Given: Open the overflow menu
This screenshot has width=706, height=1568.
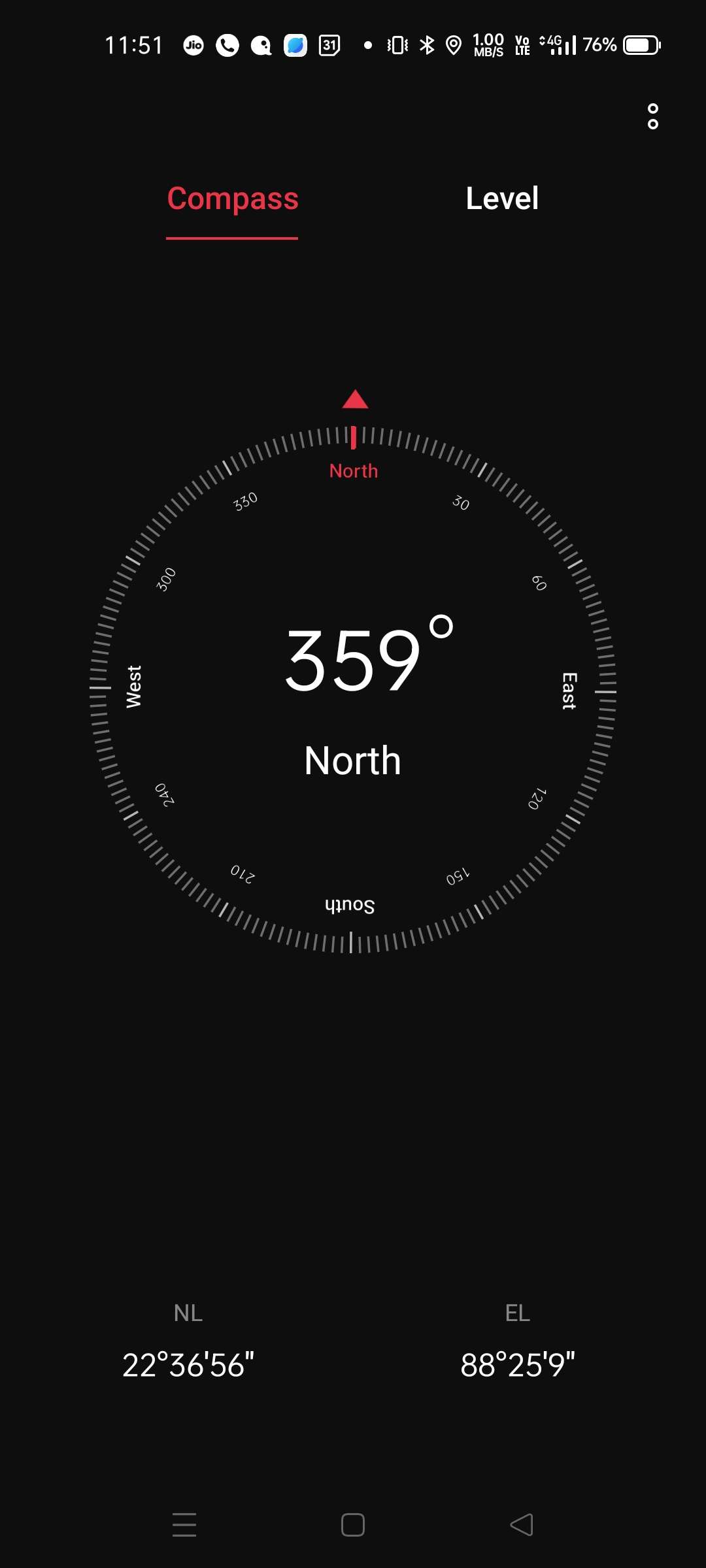Looking at the screenshot, I should [652, 116].
